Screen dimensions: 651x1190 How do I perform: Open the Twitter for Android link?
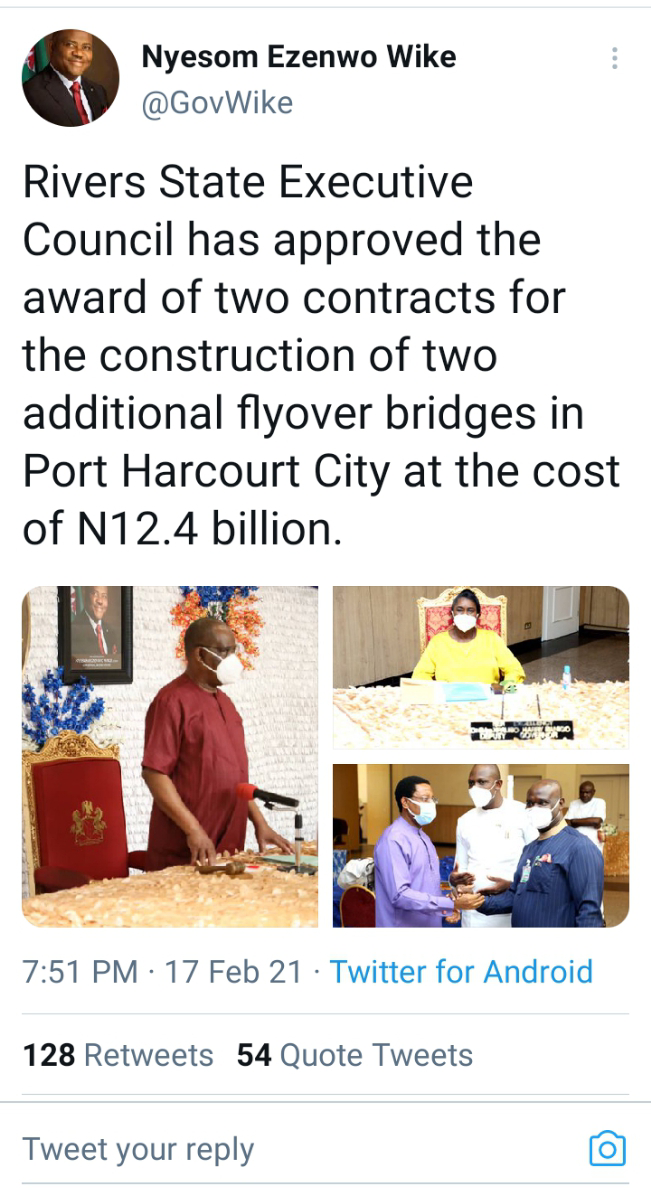click(x=461, y=971)
